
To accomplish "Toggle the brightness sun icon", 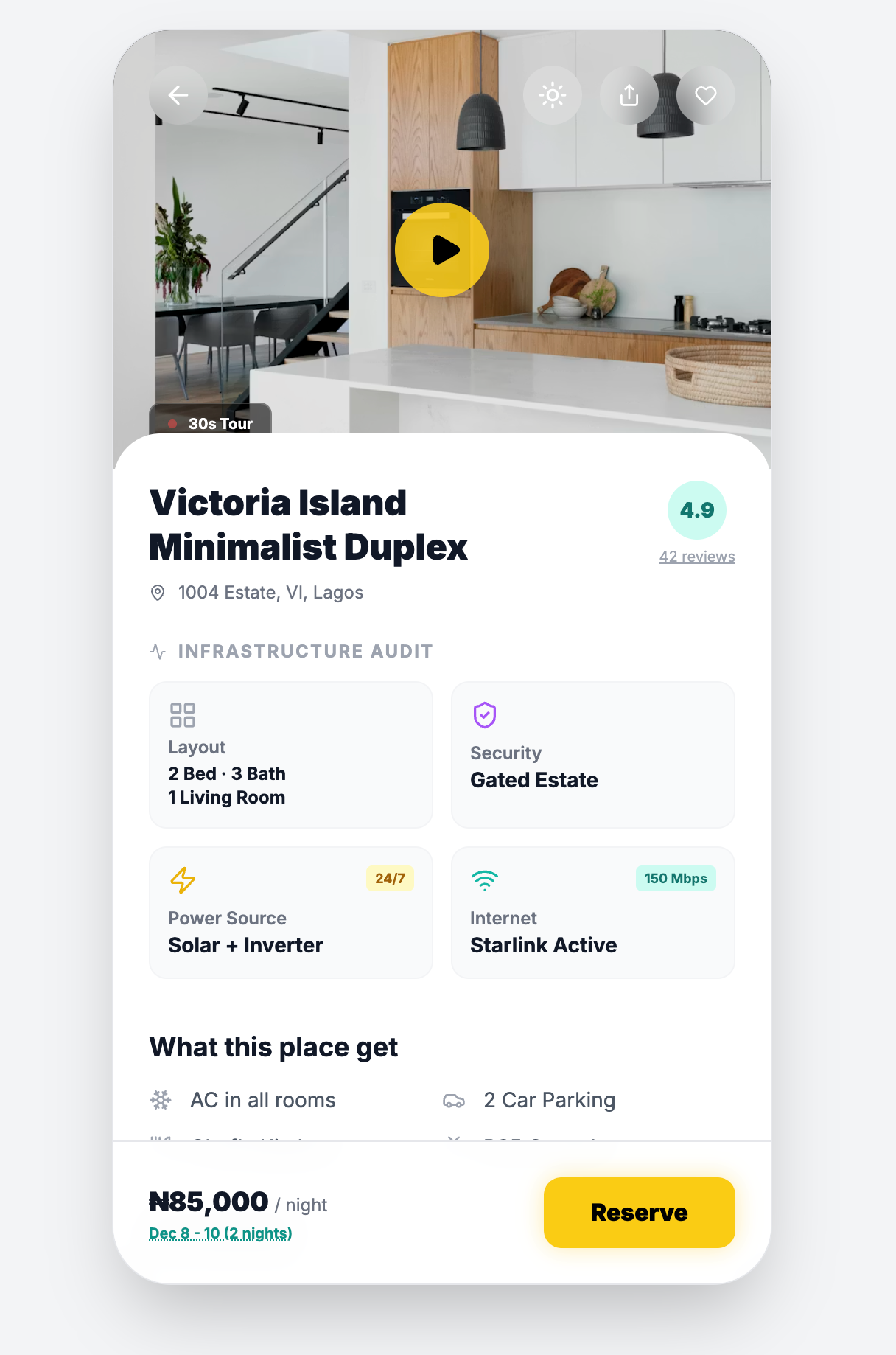I will [x=552, y=95].
